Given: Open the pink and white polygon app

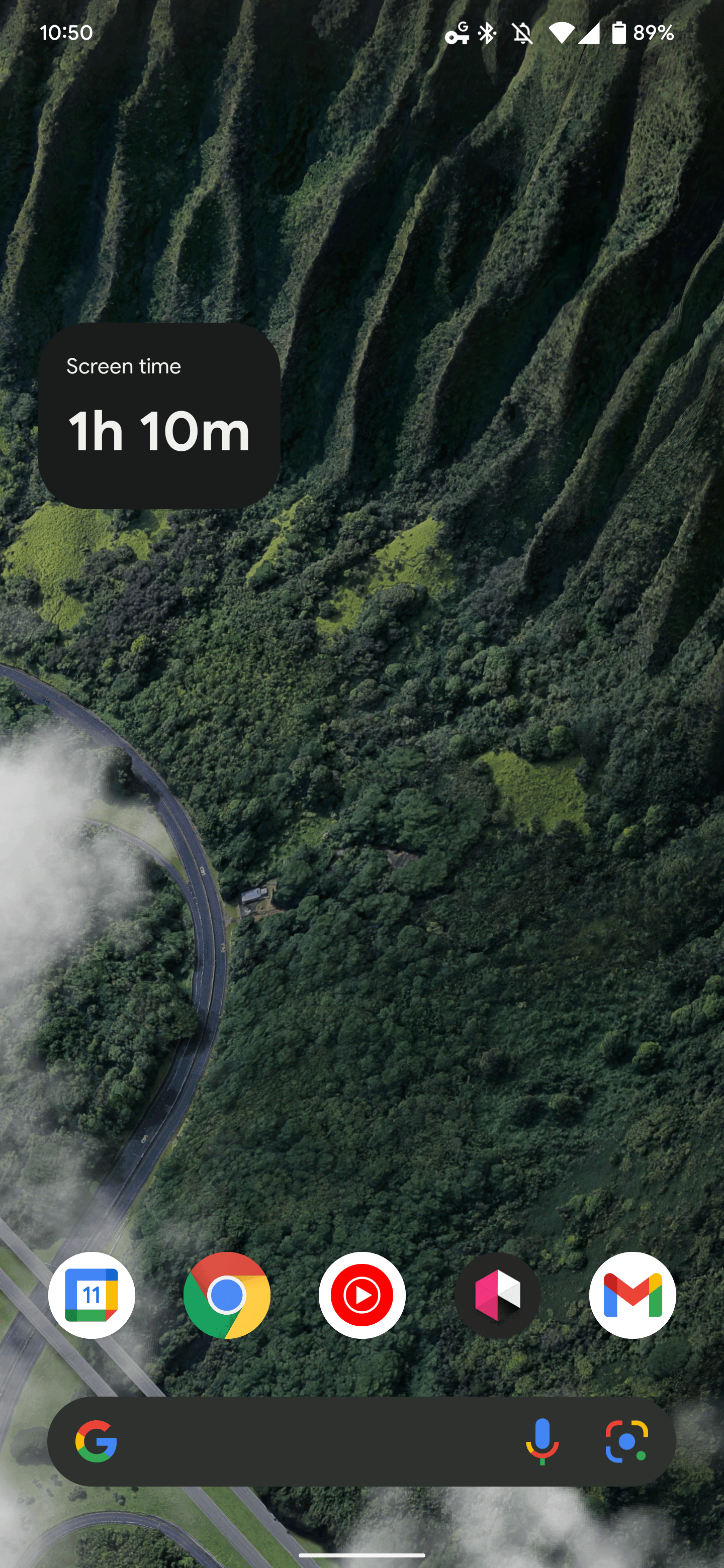Looking at the screenshot, I should point(497,1295).
